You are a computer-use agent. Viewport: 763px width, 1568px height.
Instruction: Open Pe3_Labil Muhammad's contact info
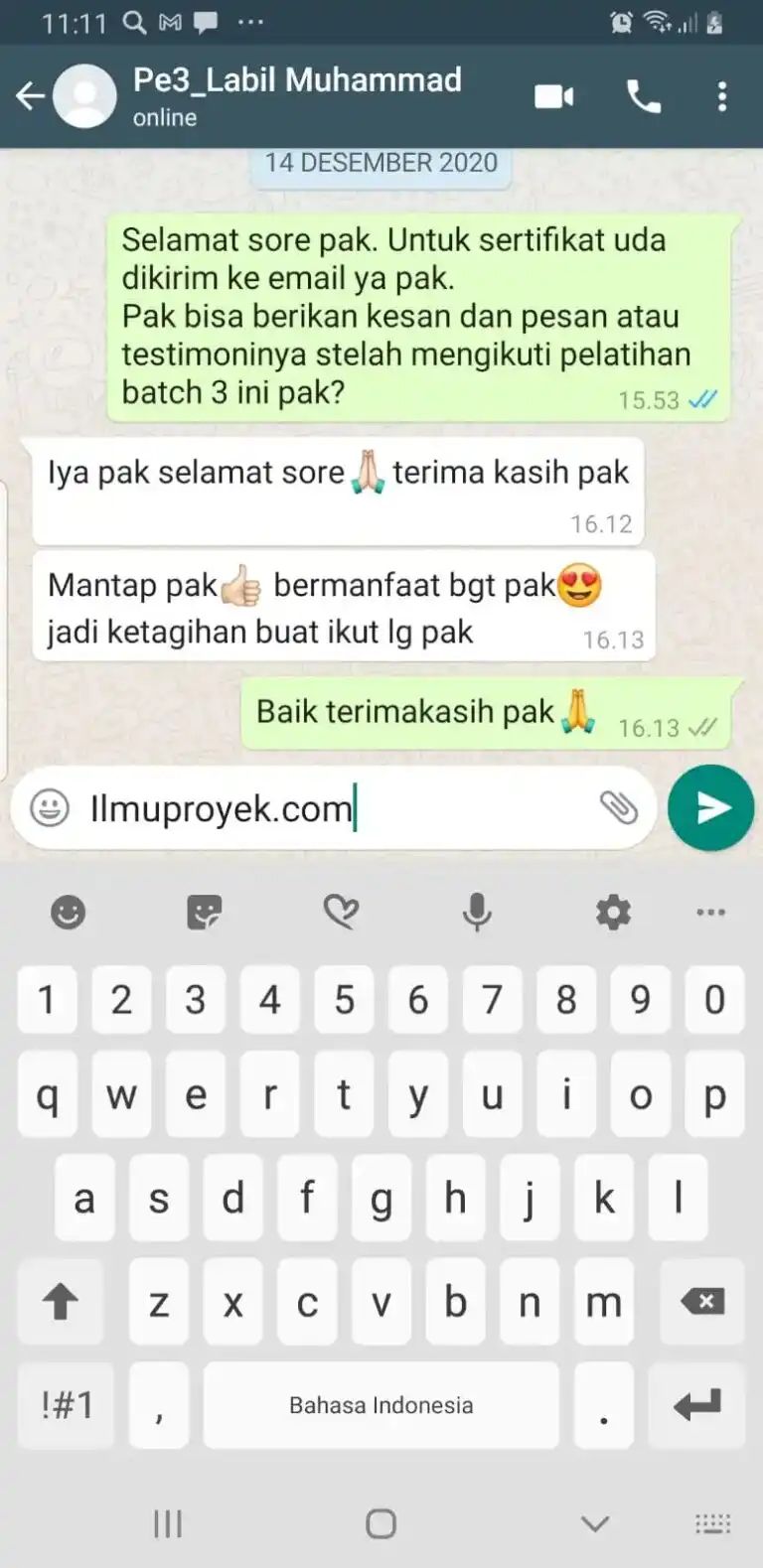pos(296,95)
